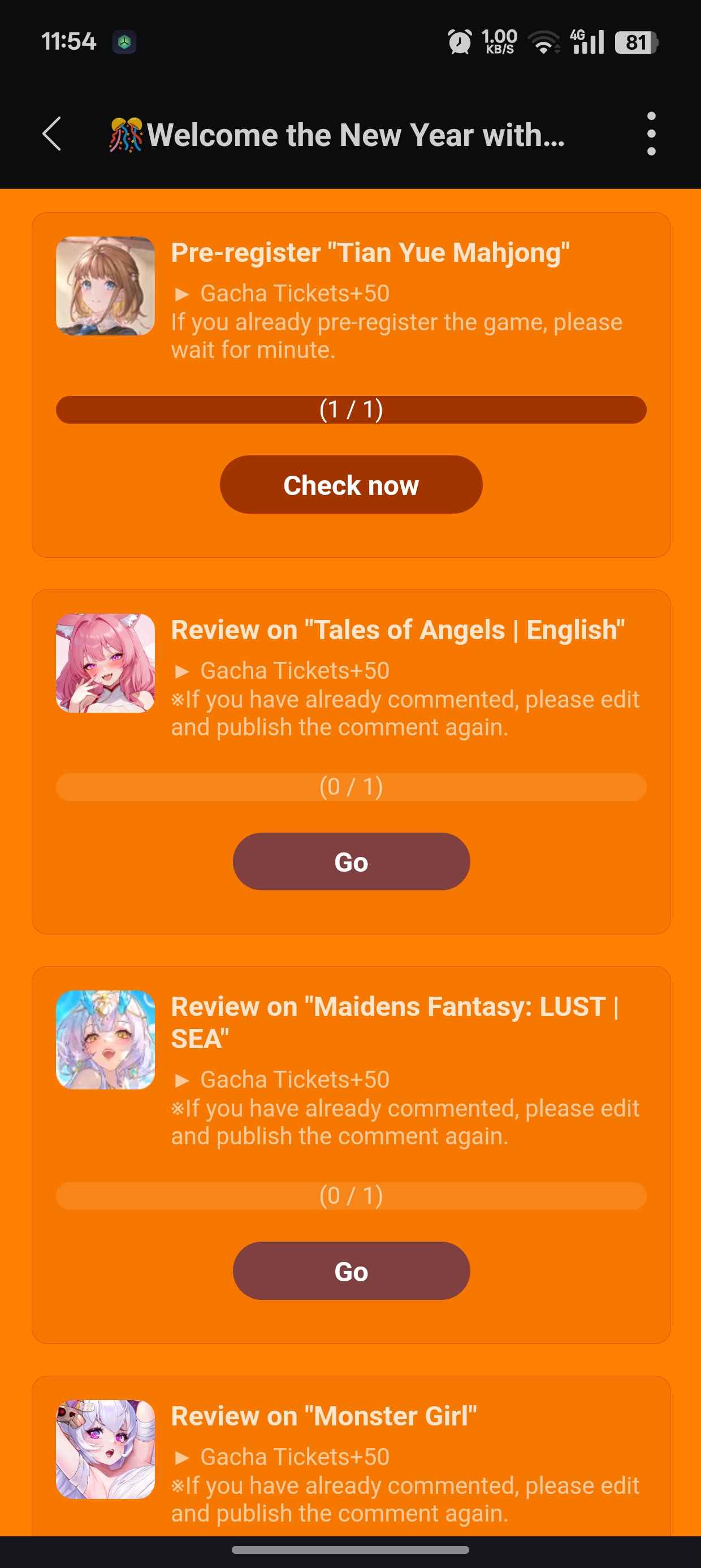Open the Tian Yue Mahjong game icon
This screenshot has height=1568, width=701.
point(105,286)
